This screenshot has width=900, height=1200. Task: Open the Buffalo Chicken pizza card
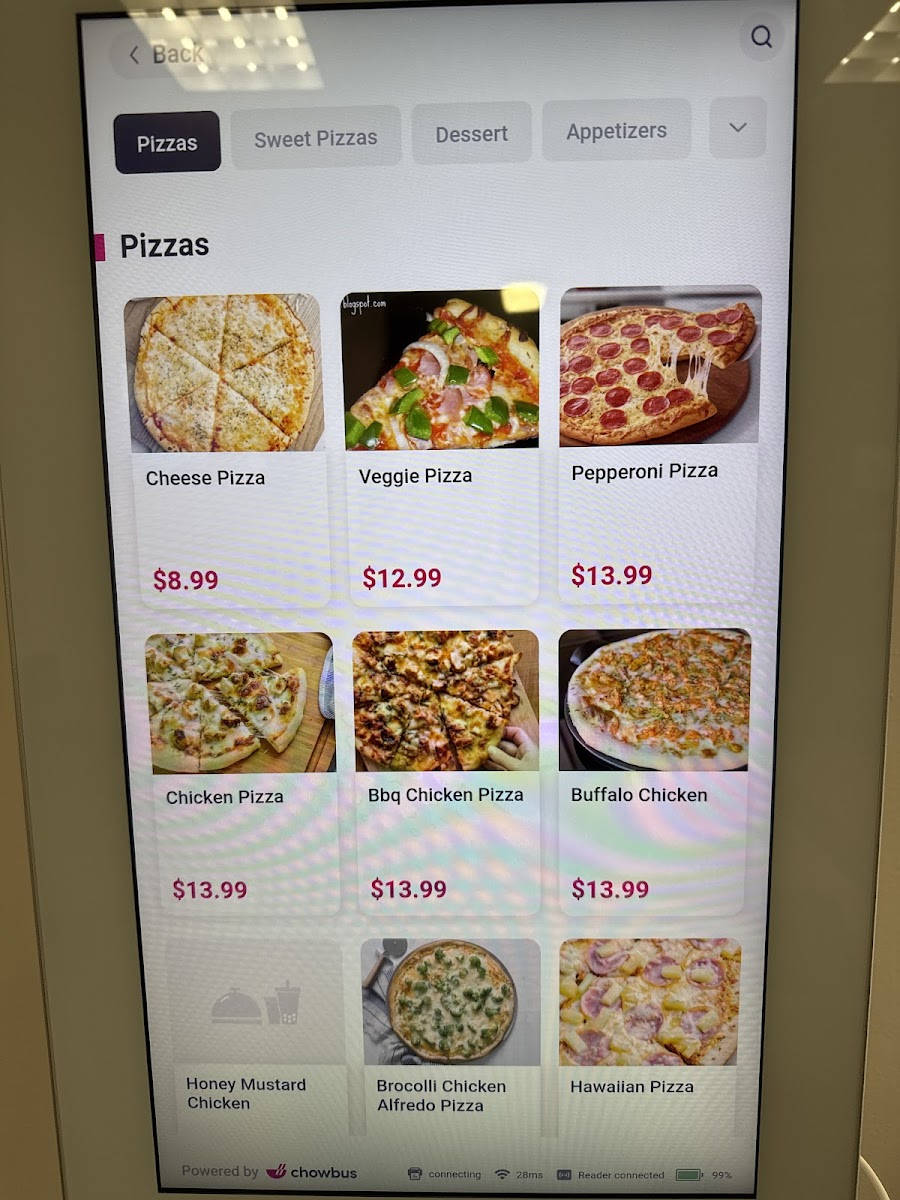click(655, 771)
